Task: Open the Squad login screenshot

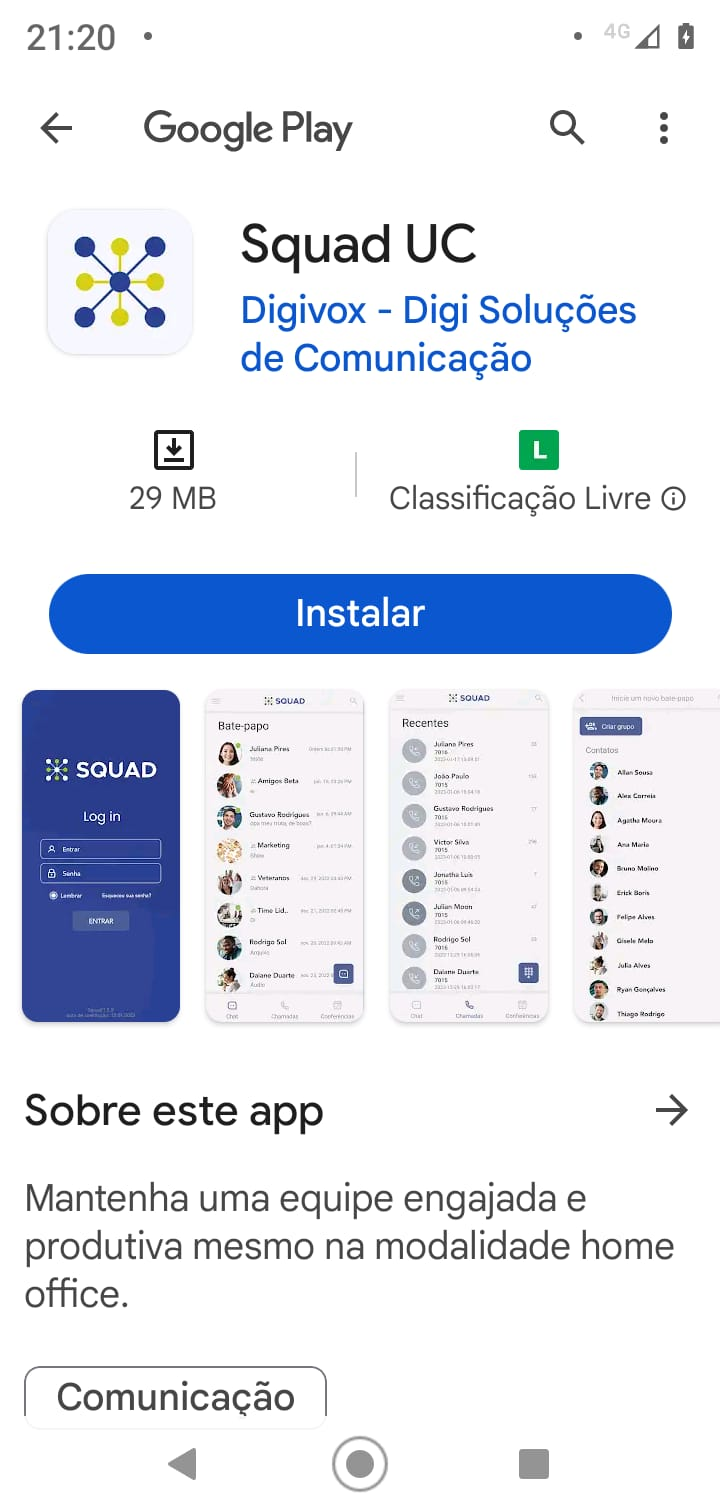Action: coord(100,855)
